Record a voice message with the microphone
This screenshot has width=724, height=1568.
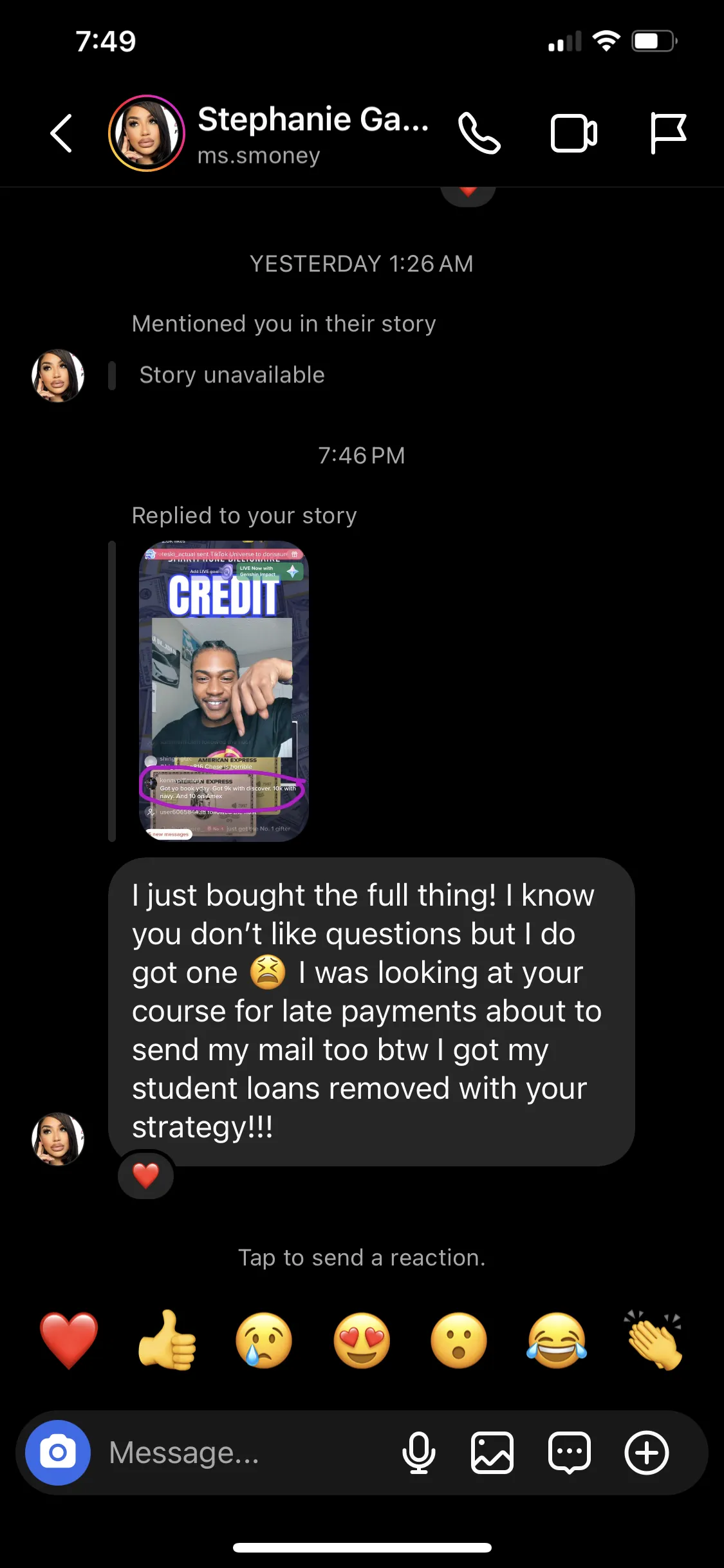point(418,1453)
